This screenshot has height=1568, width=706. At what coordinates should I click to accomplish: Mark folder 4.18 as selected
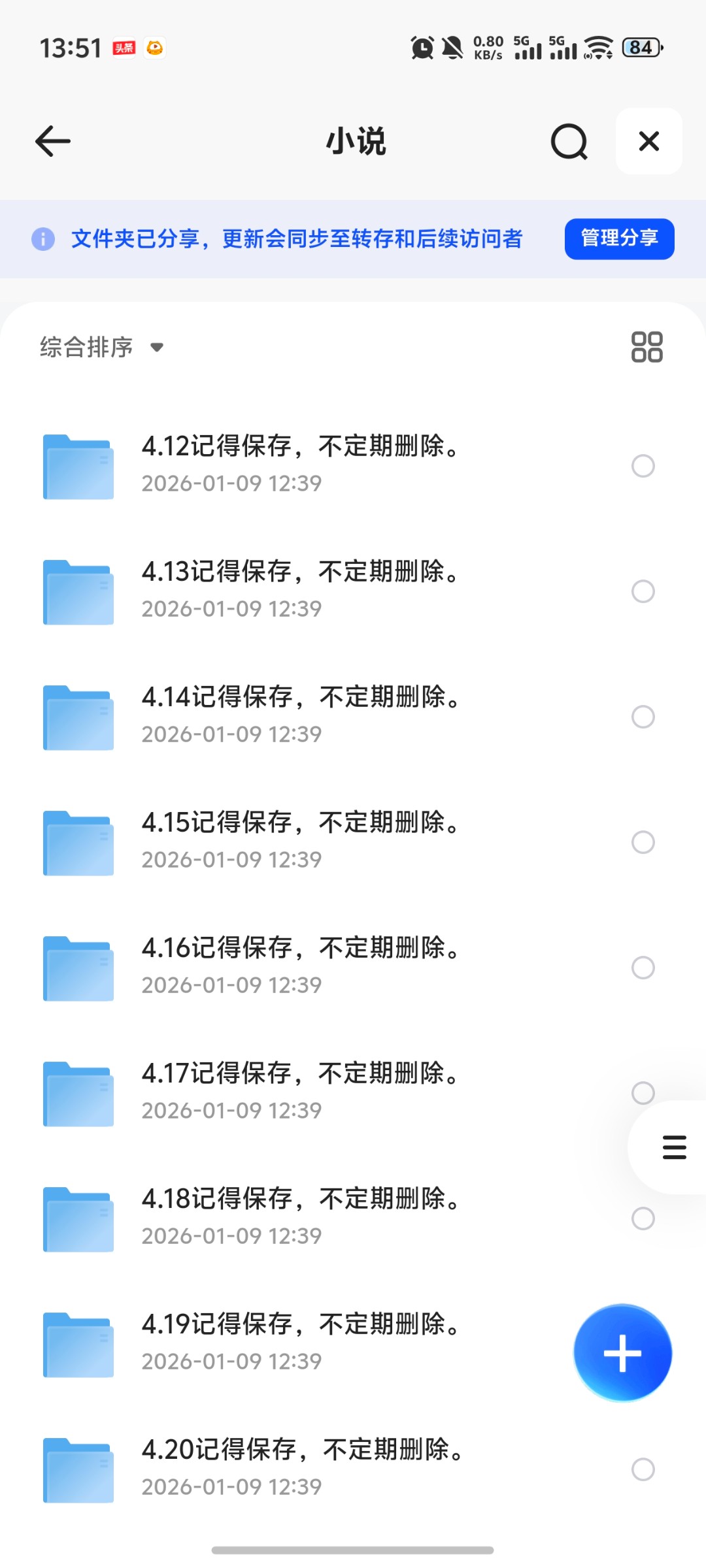tap(643, 1218)
